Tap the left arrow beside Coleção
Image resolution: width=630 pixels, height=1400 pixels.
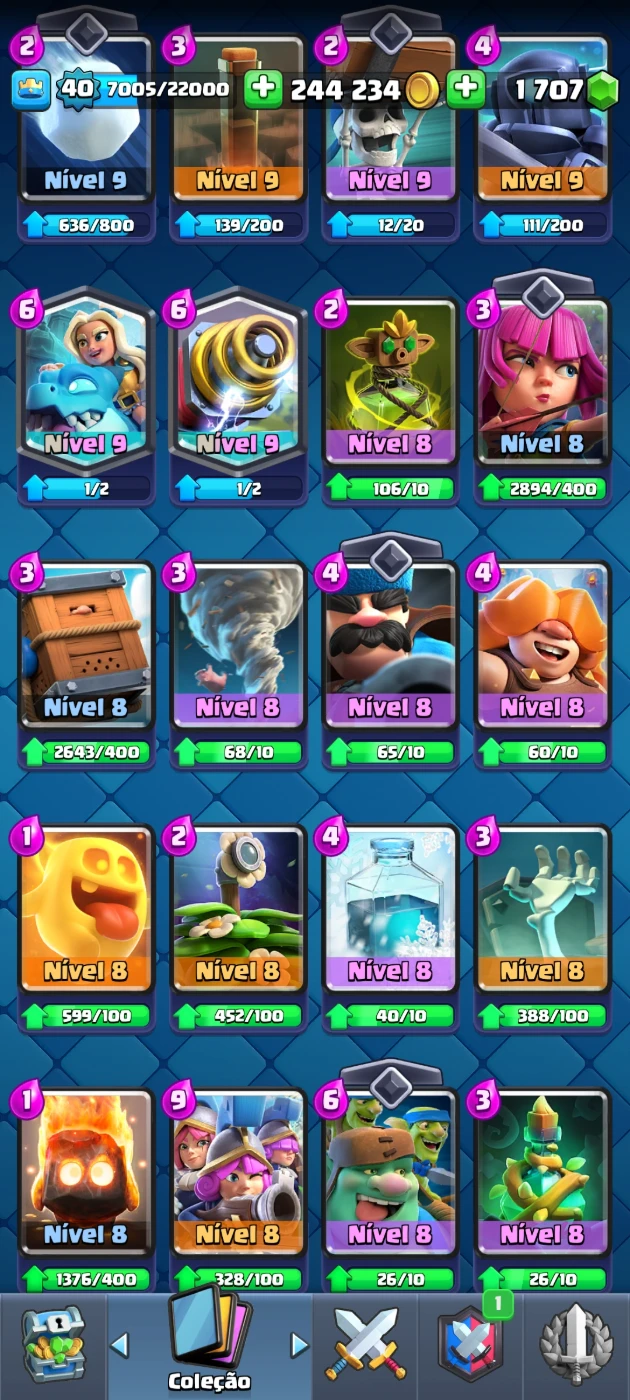[x=120, y=1344]
